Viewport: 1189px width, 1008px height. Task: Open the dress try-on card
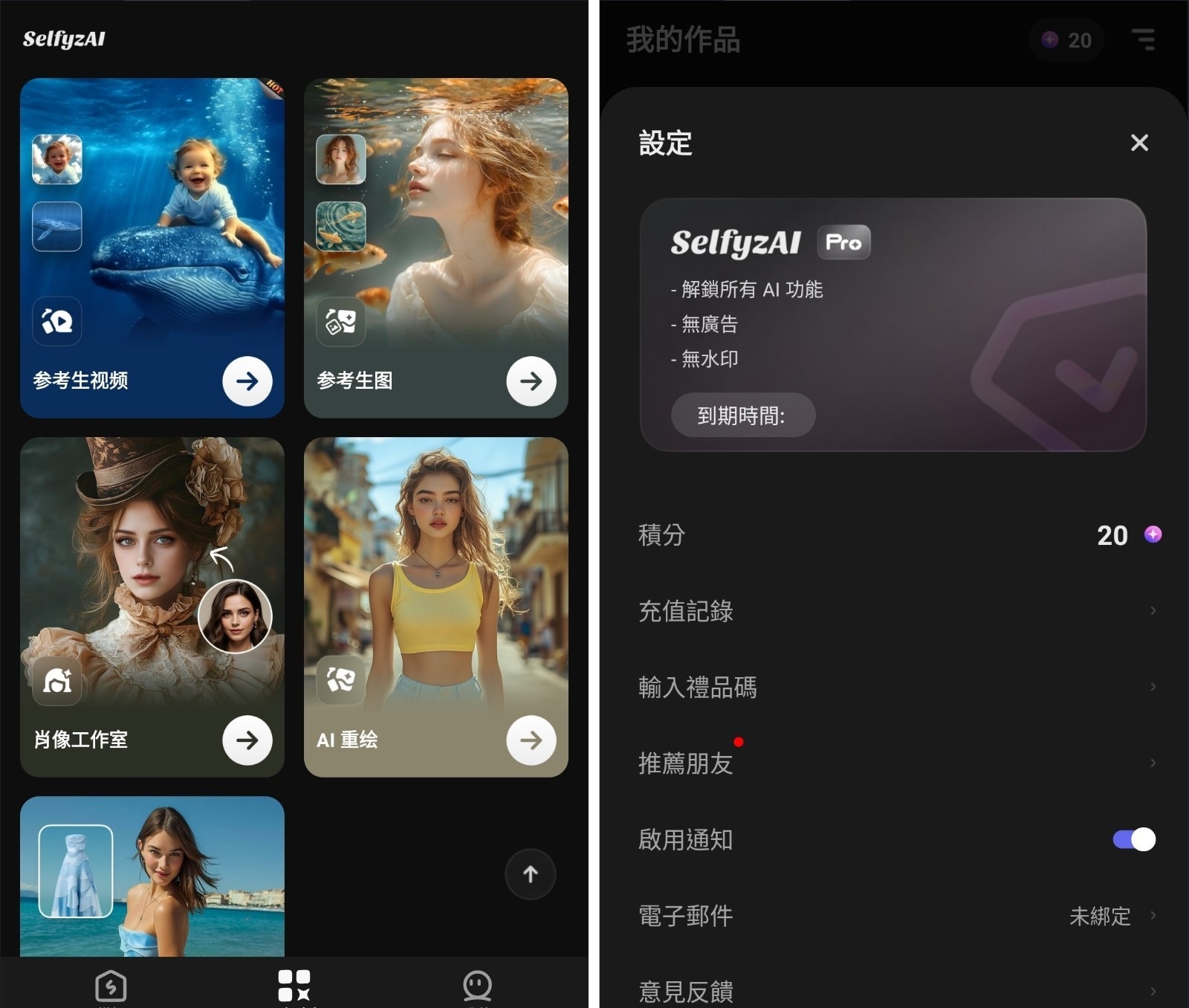152,876
